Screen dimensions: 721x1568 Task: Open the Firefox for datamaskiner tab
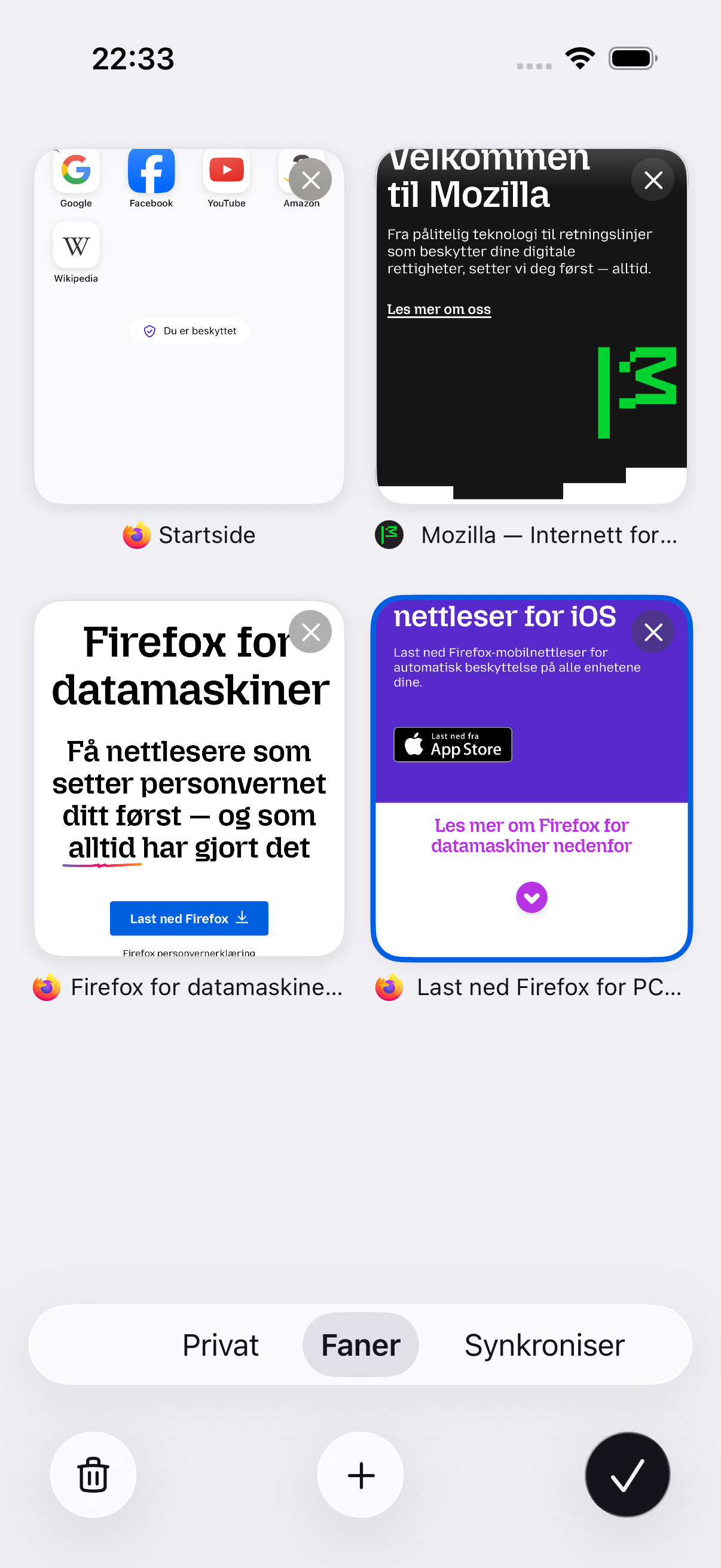(190, 779)
